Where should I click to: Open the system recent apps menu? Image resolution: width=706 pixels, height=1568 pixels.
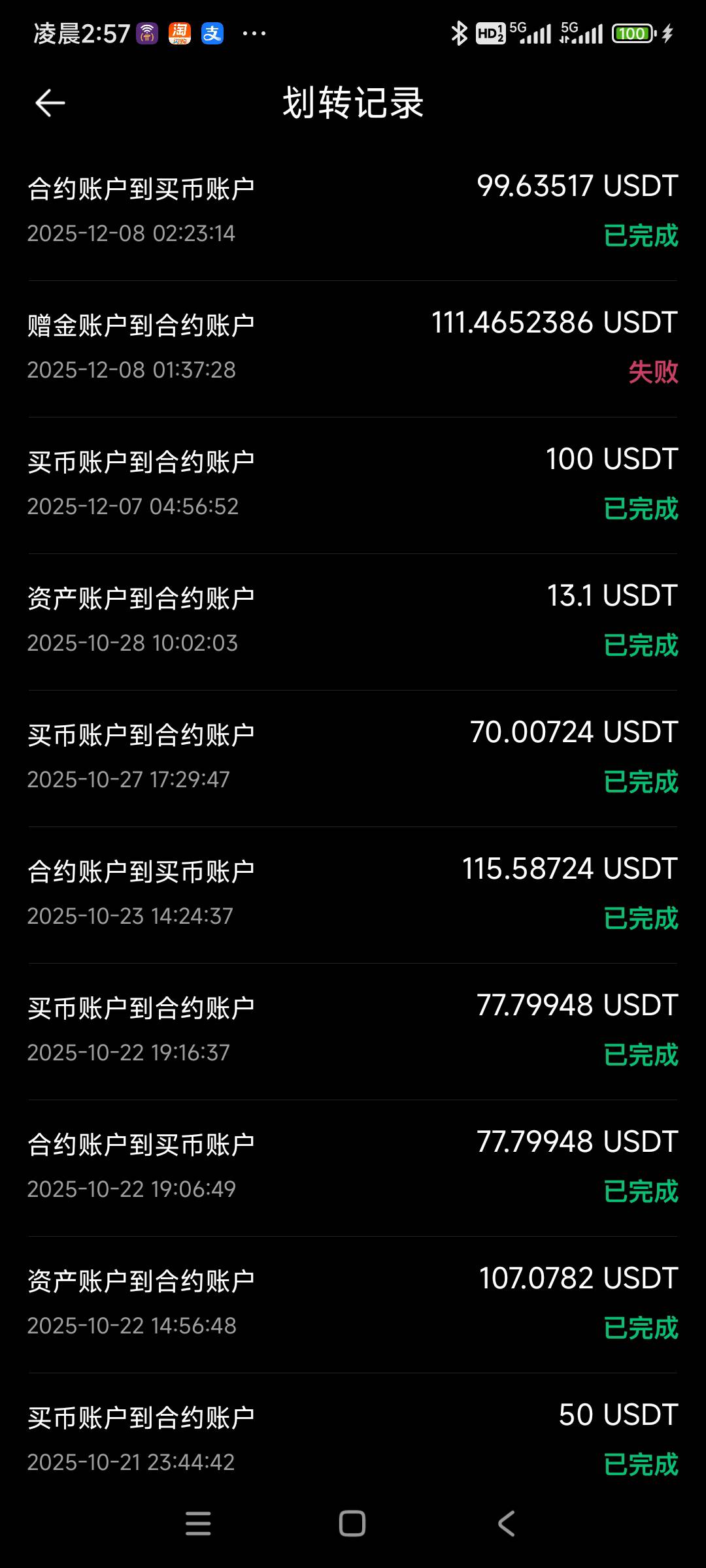point(198,1524)
